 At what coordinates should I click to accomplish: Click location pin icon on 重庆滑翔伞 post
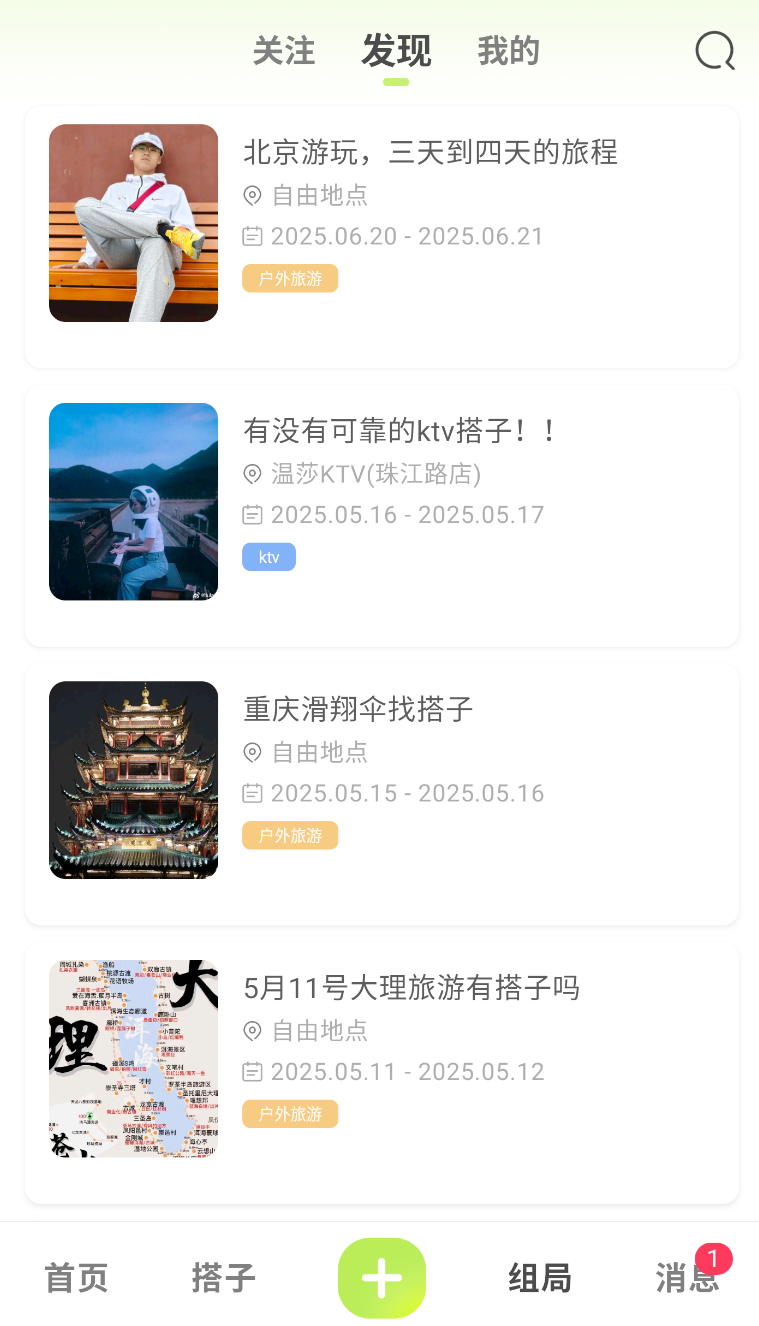pos(253,753)
